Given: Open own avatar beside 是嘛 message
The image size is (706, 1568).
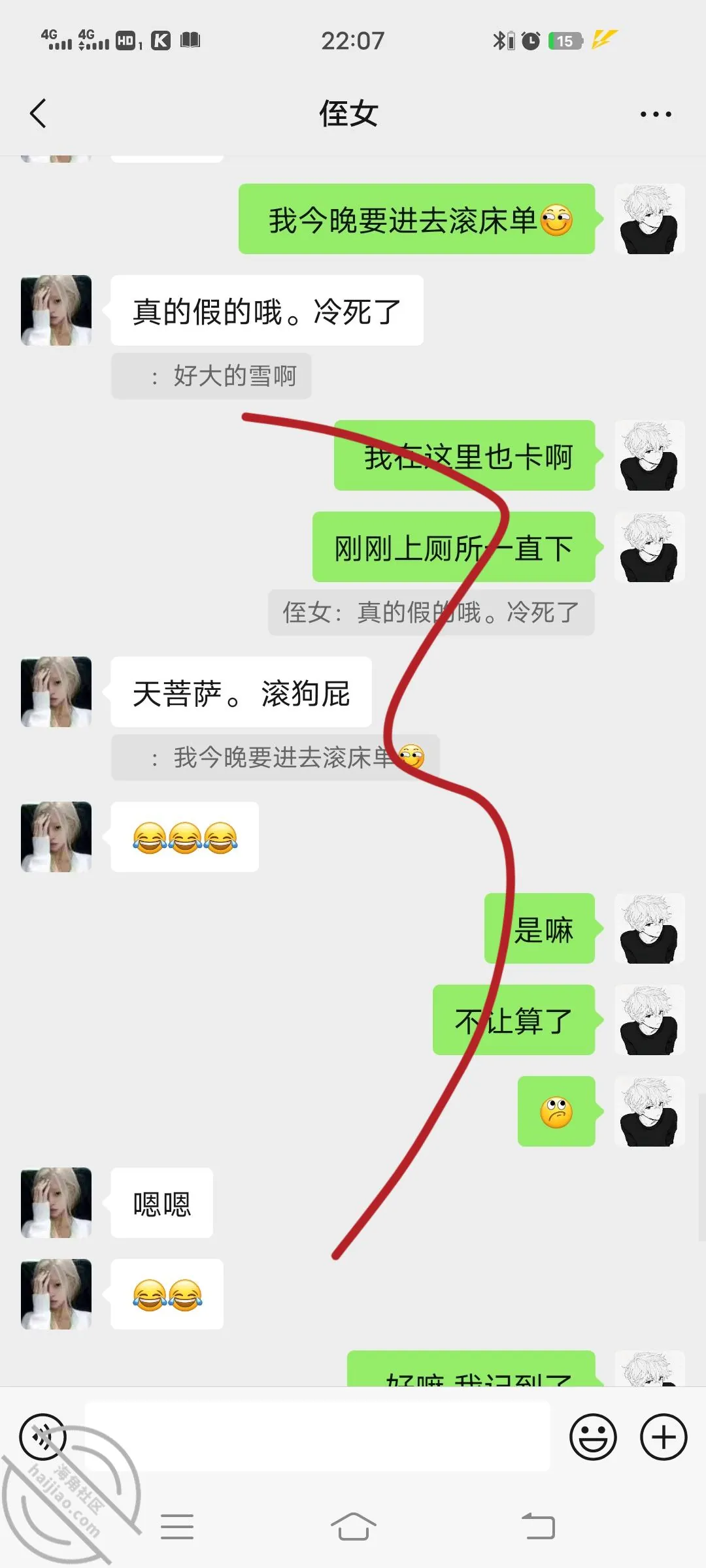Looking at the screenshot, I should coord(650,928).
